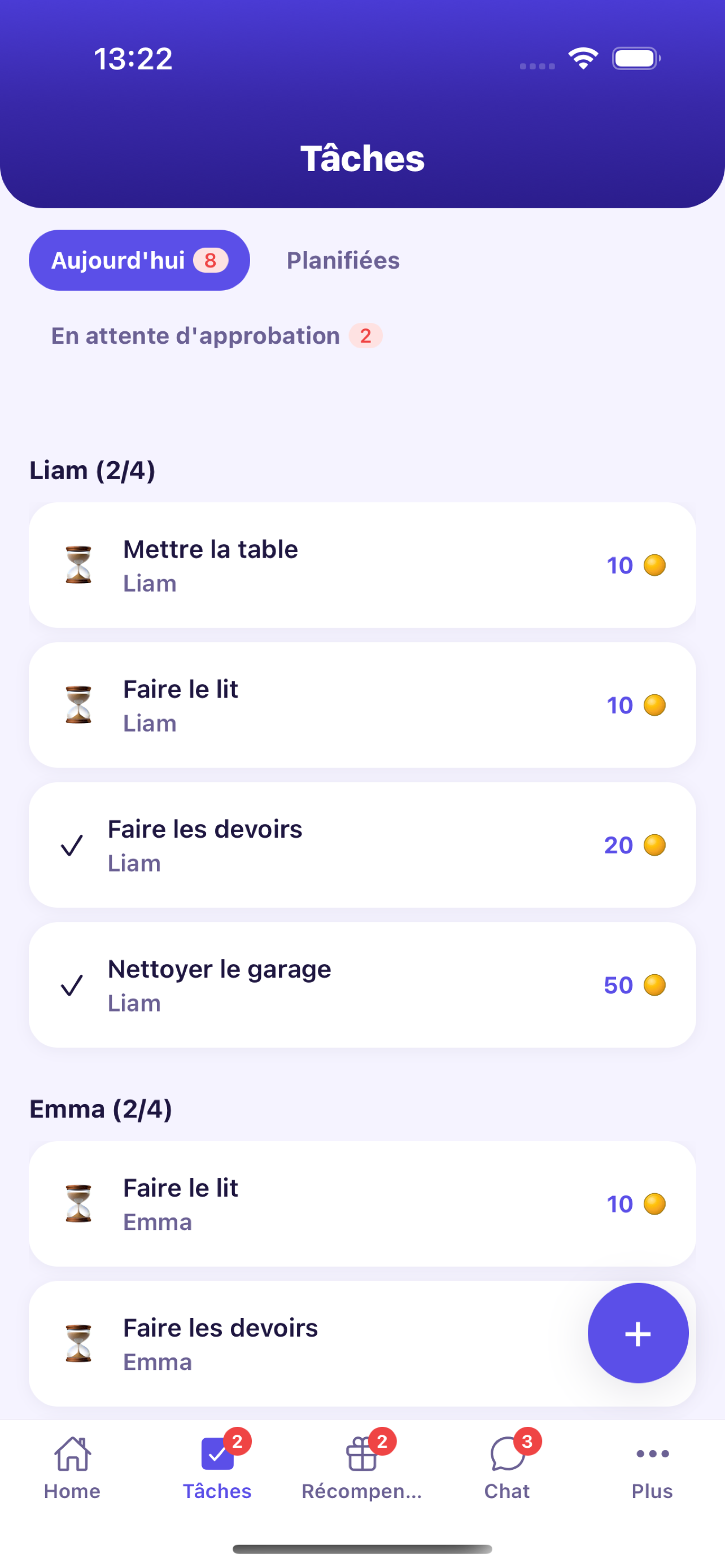Toggle completion of Nettoyer le garage
The width and height of the screenshot is (725, 1568).
click(72, 984)
